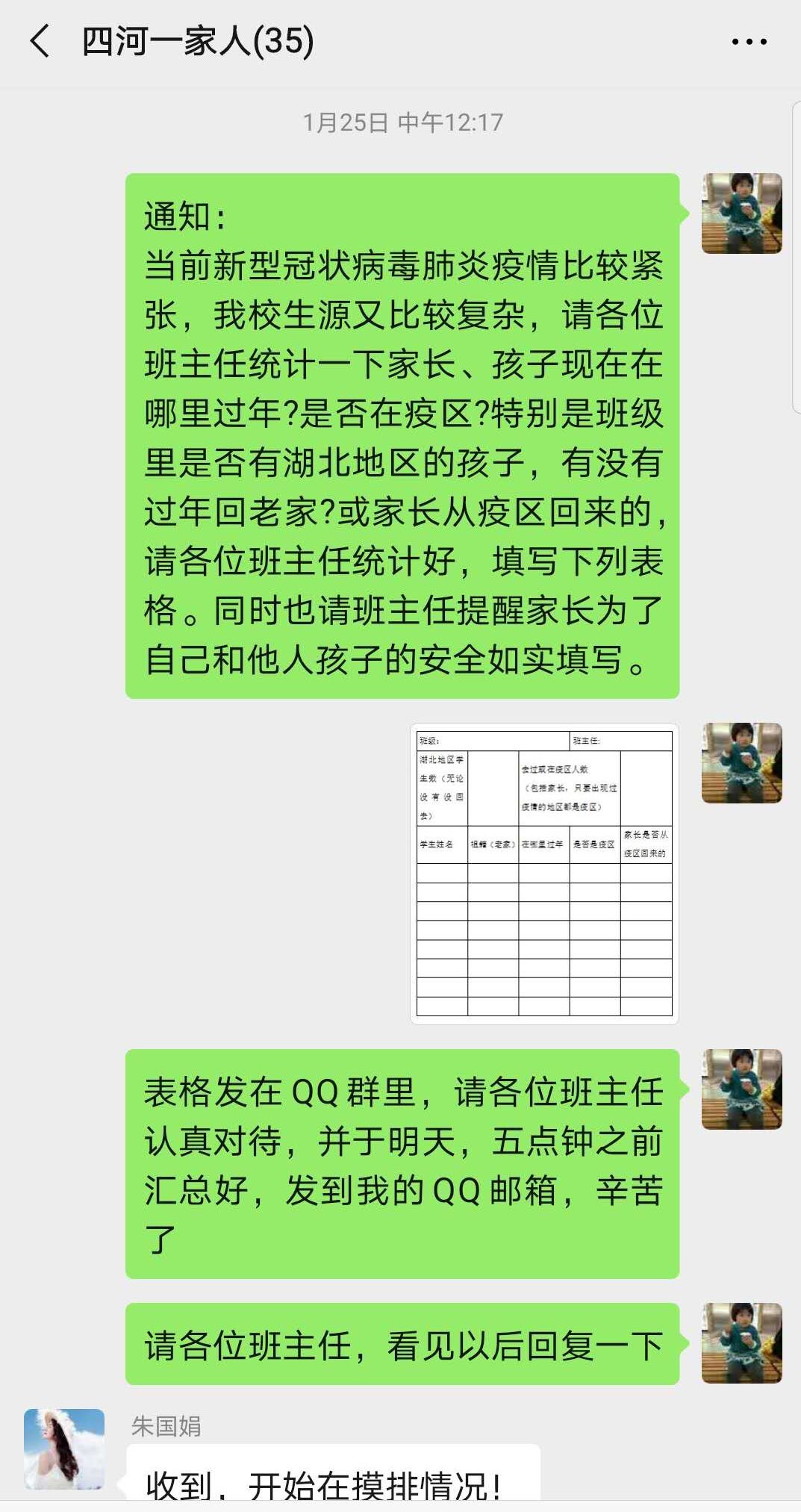Open the group chat overflow menu
801x1512 pixels.
tap(749, 42)
